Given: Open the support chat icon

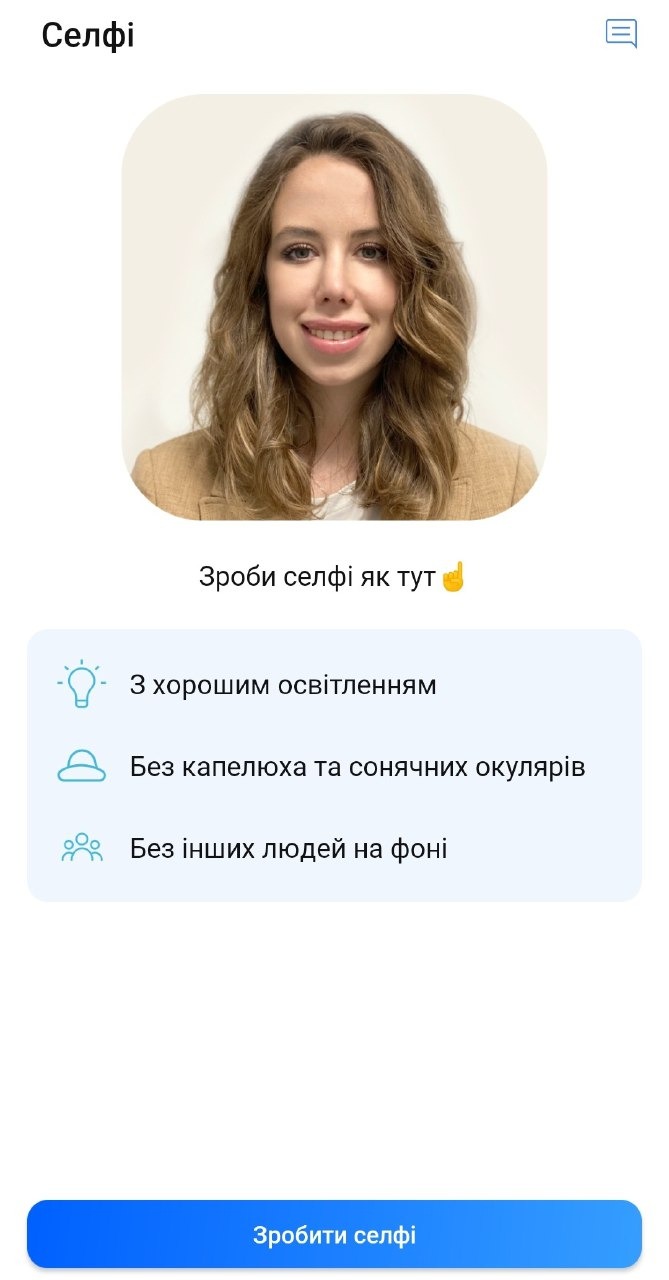Looking at the screenshot, I should [621, 34].
